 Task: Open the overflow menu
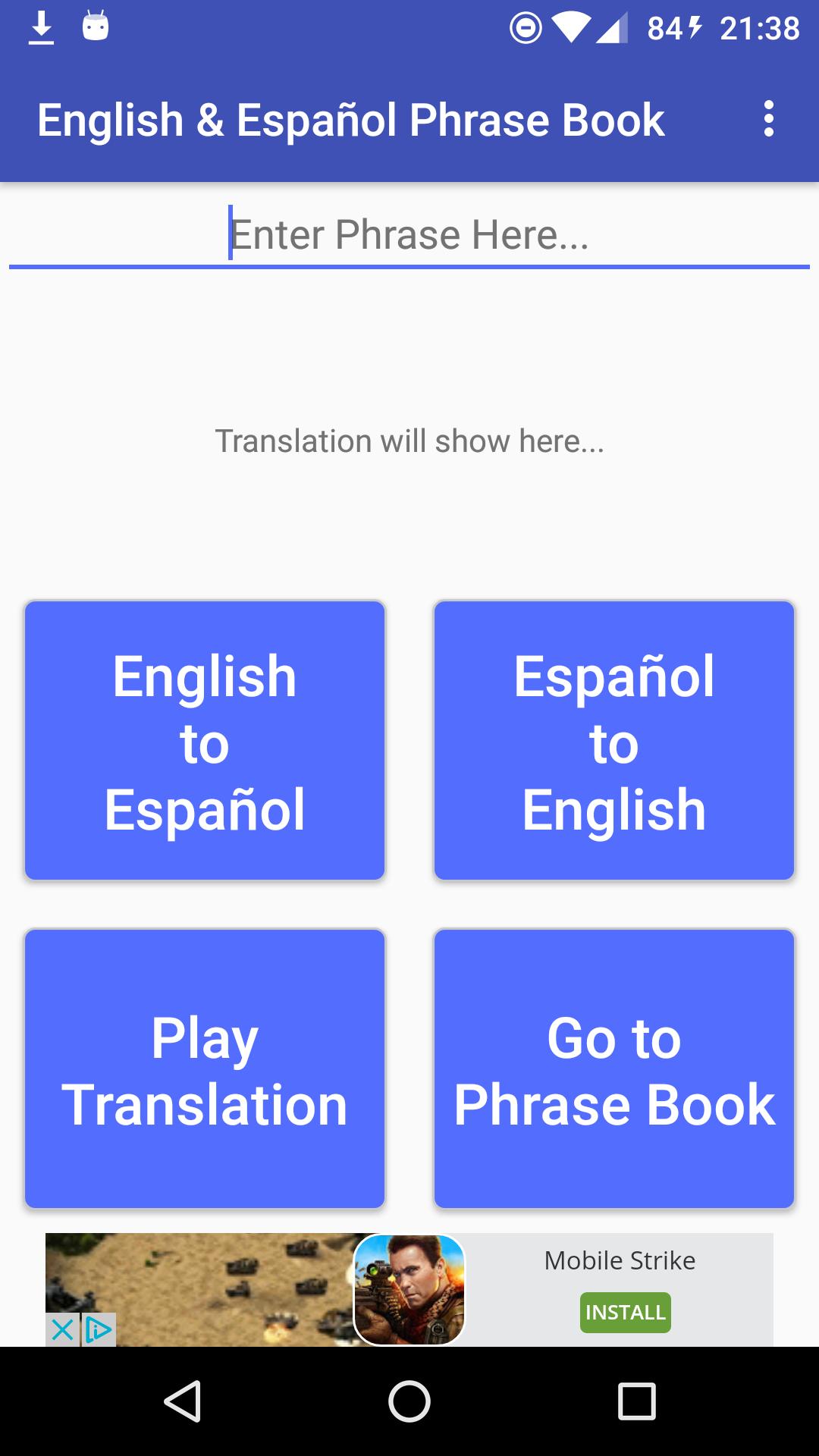point(769,119)
